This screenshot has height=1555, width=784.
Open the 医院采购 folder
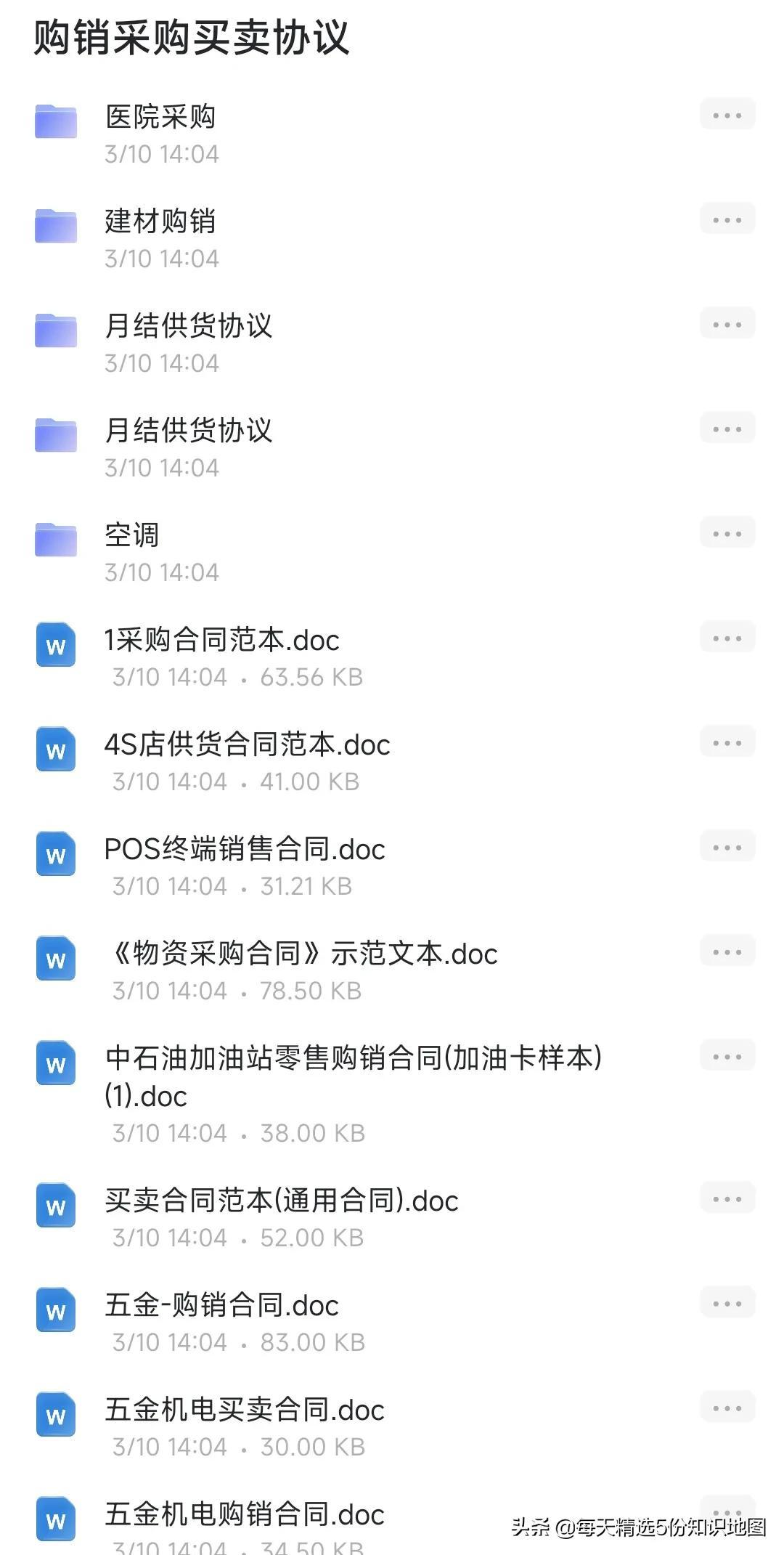(160, 118)
